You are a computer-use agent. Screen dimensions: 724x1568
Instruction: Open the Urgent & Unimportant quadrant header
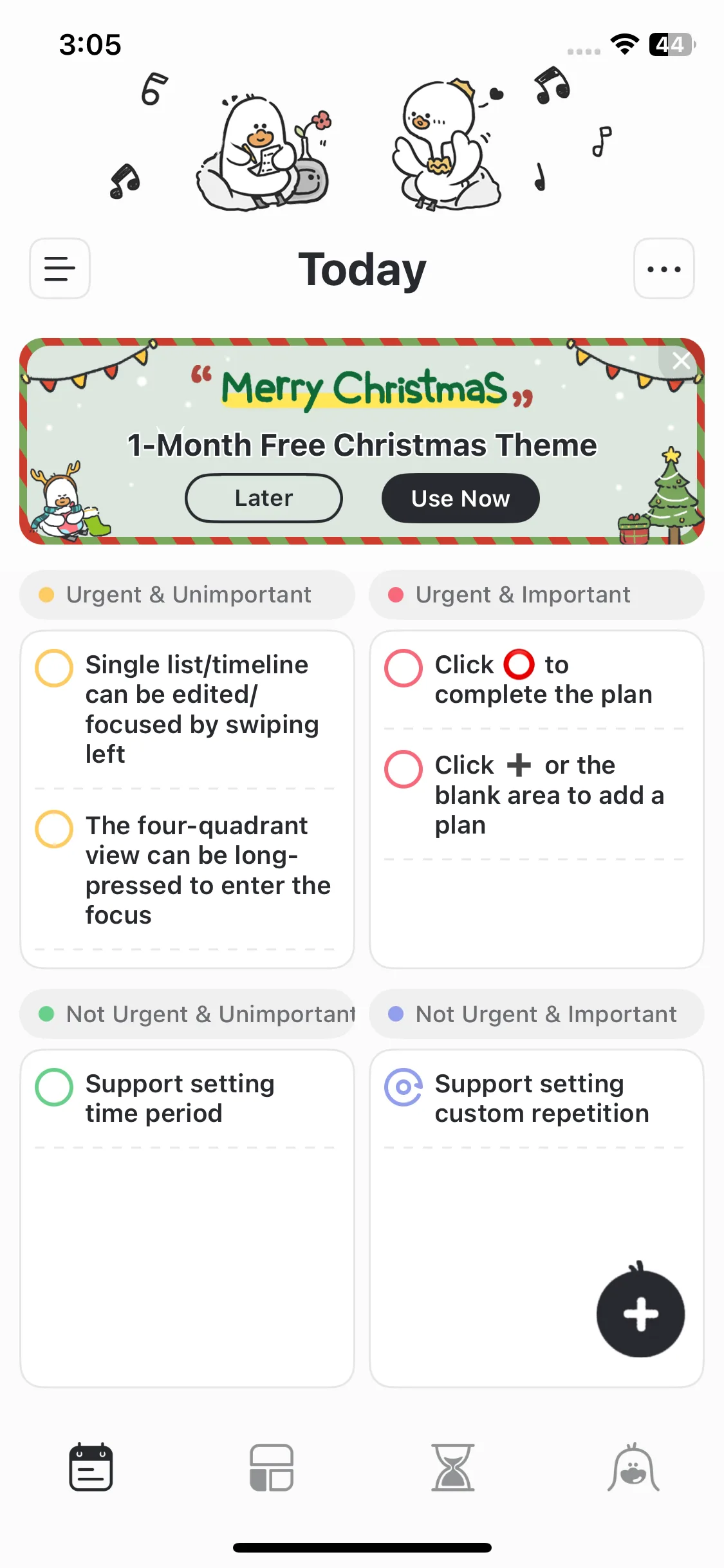pos(187,595)
